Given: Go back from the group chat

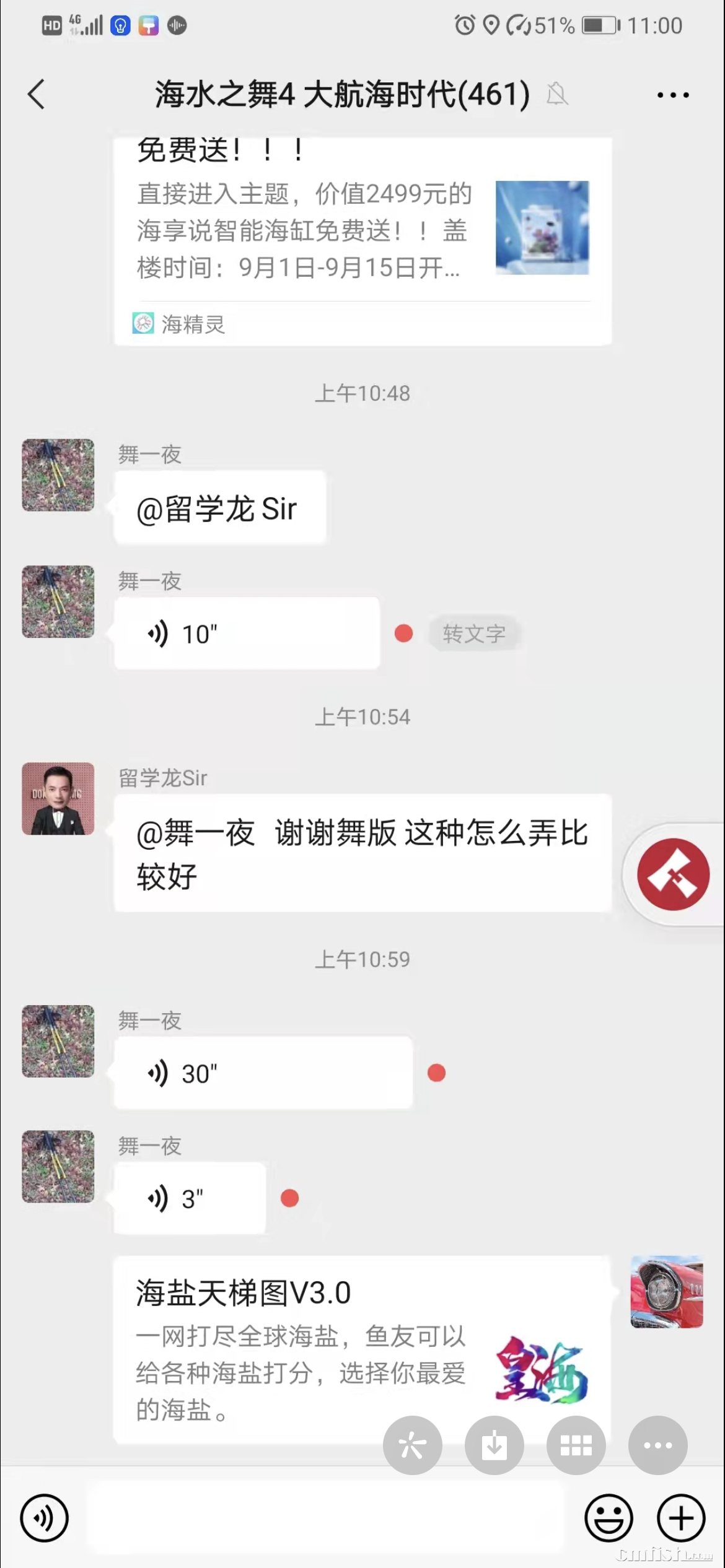Looking at the screenshot, I should (x=37, y=95).
